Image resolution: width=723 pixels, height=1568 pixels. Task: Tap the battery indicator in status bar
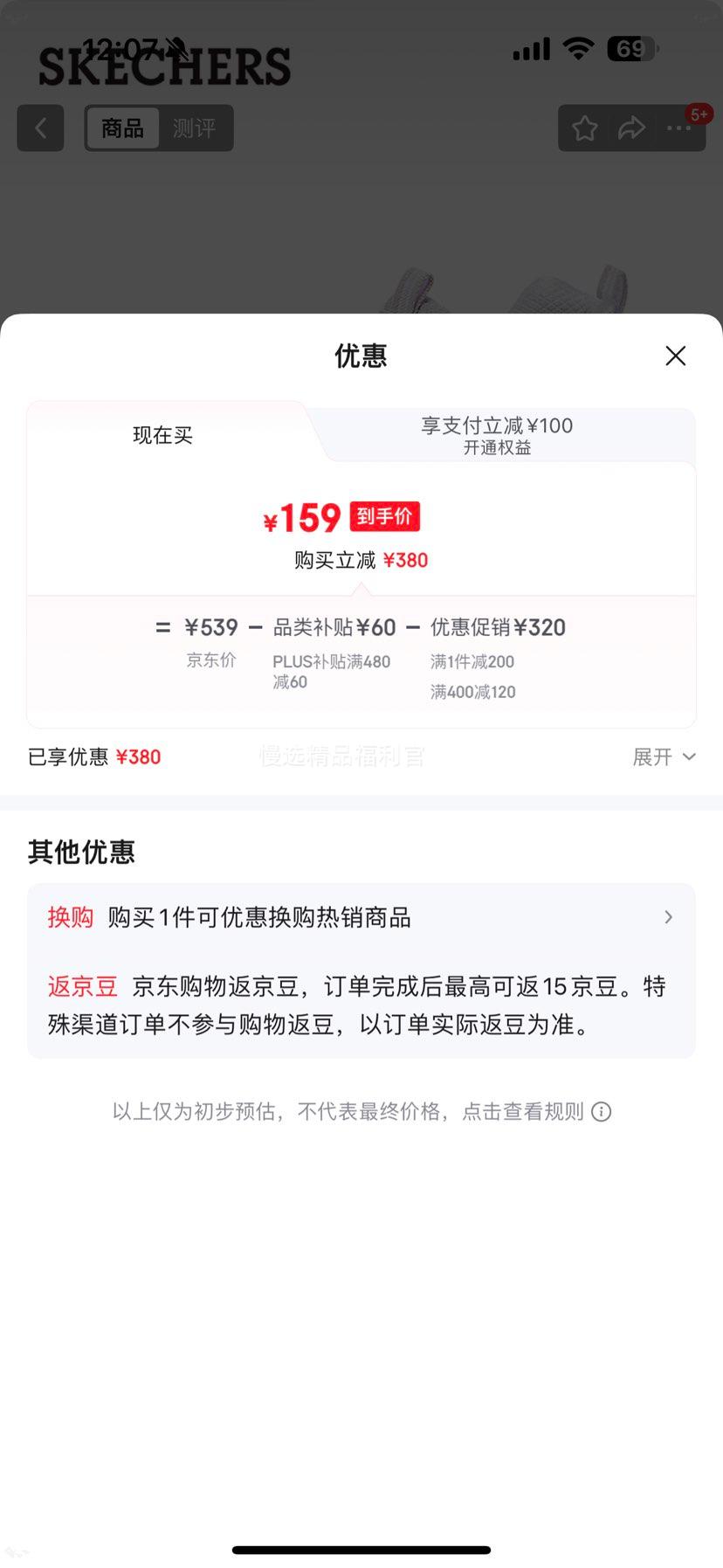pos(630,48)
